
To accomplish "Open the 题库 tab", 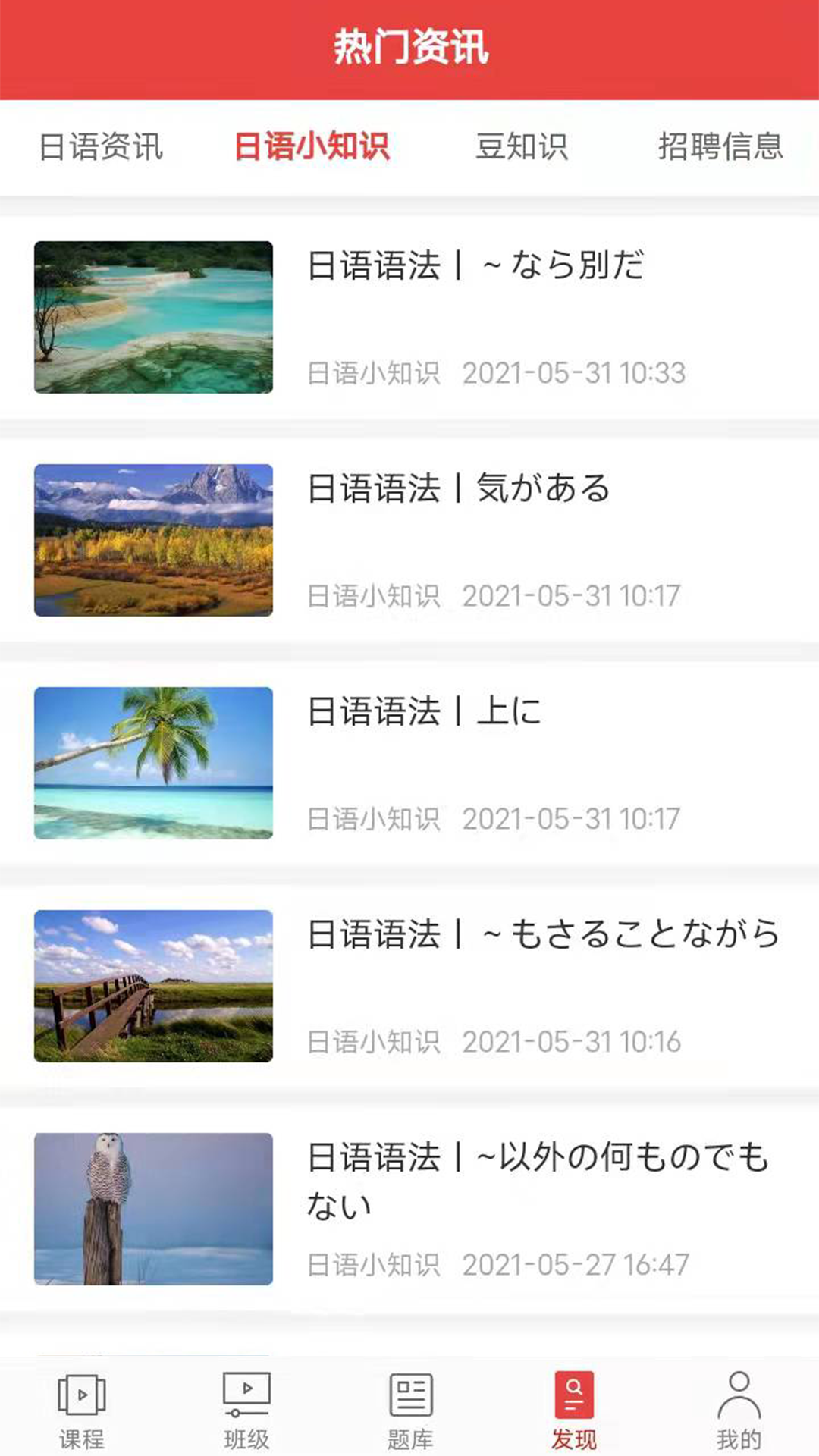I will 410,1410.
